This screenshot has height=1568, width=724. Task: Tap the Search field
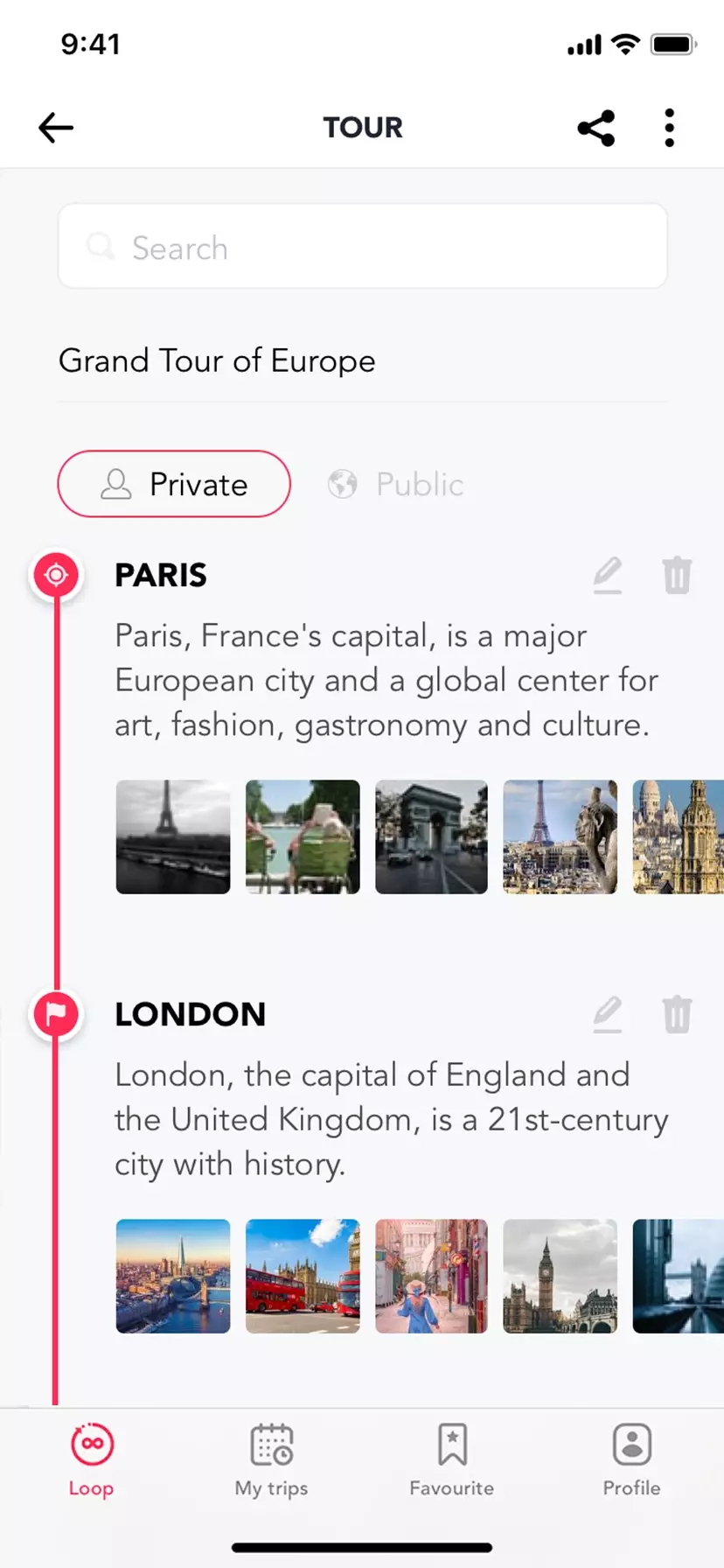(362, 247)
